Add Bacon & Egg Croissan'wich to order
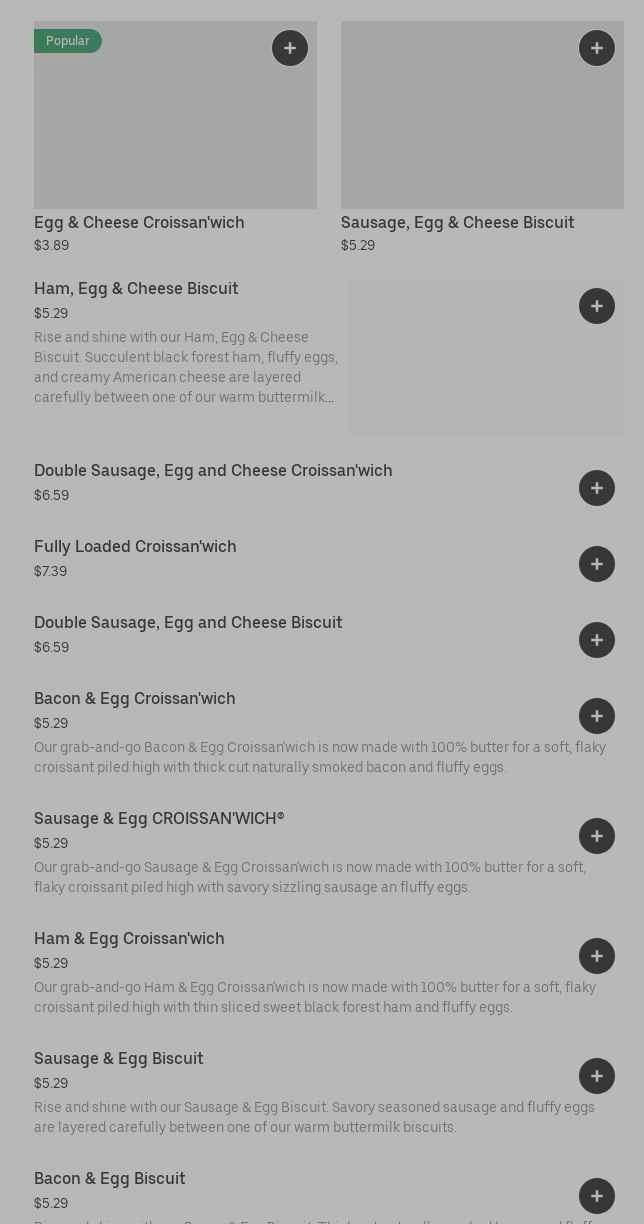 [597, 716]
